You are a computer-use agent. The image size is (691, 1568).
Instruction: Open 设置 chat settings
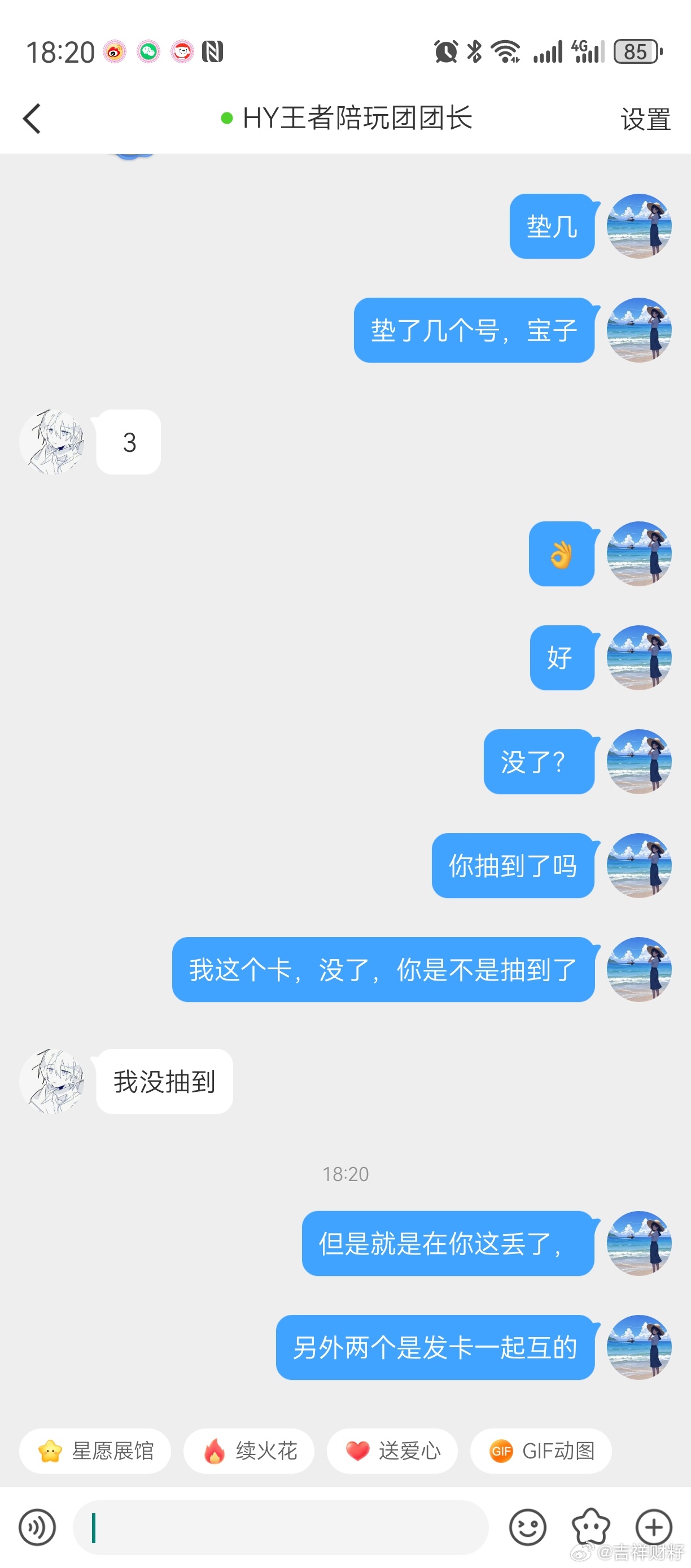[x=645, y=119]
